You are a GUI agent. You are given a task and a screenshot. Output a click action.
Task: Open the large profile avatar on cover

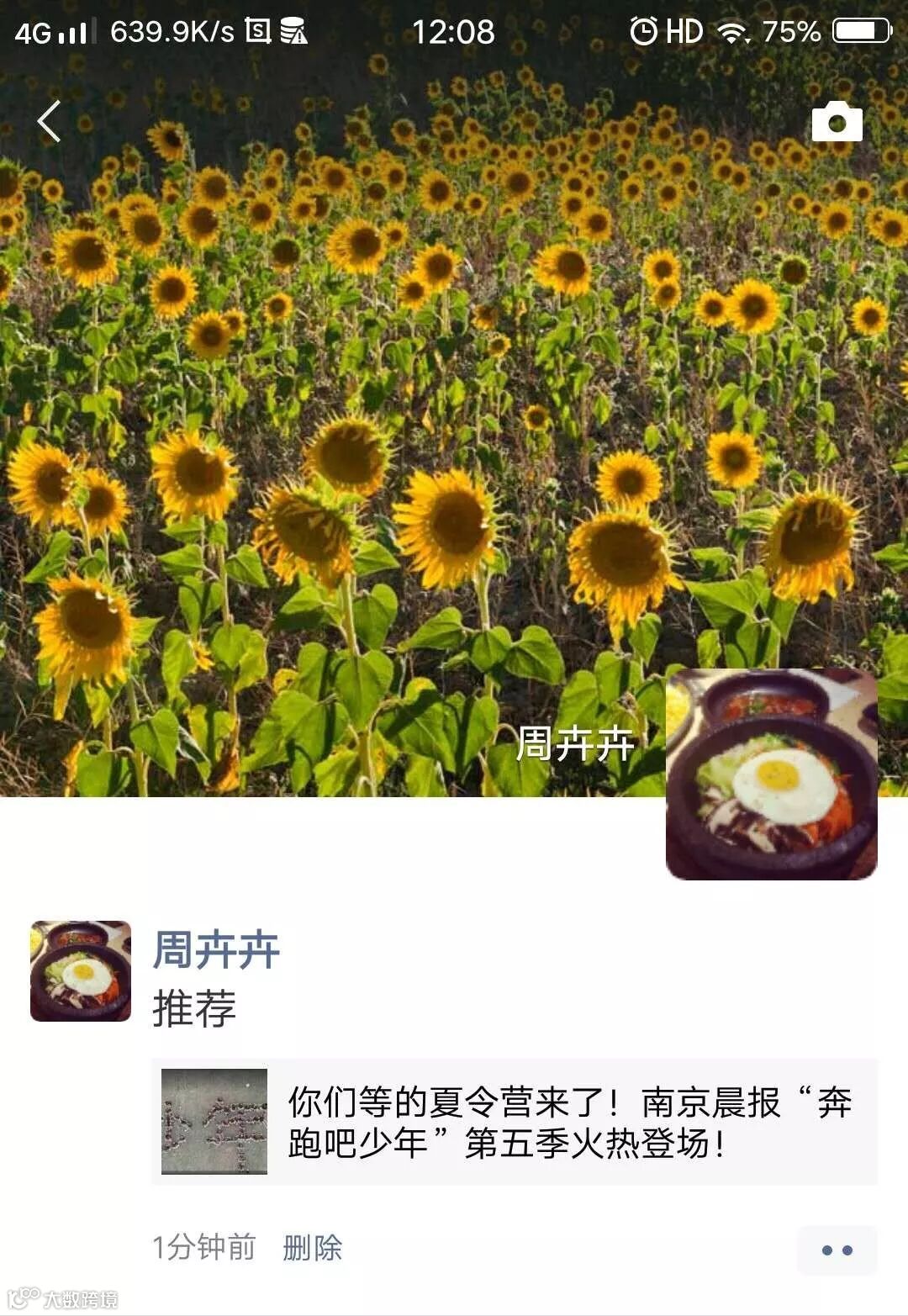pos(771,774)
